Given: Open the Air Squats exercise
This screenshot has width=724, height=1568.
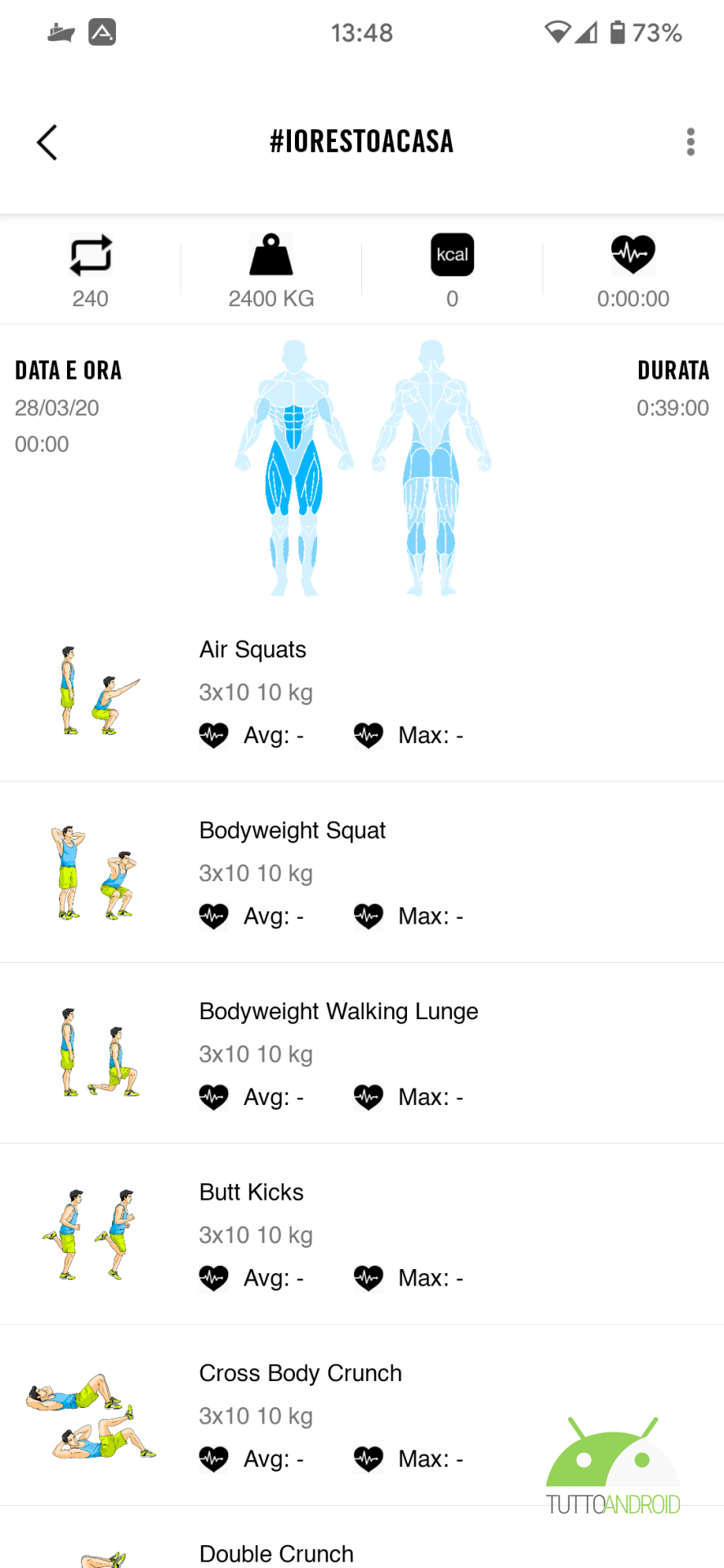Looking at the screenshot, I should [x=361, y=692].
